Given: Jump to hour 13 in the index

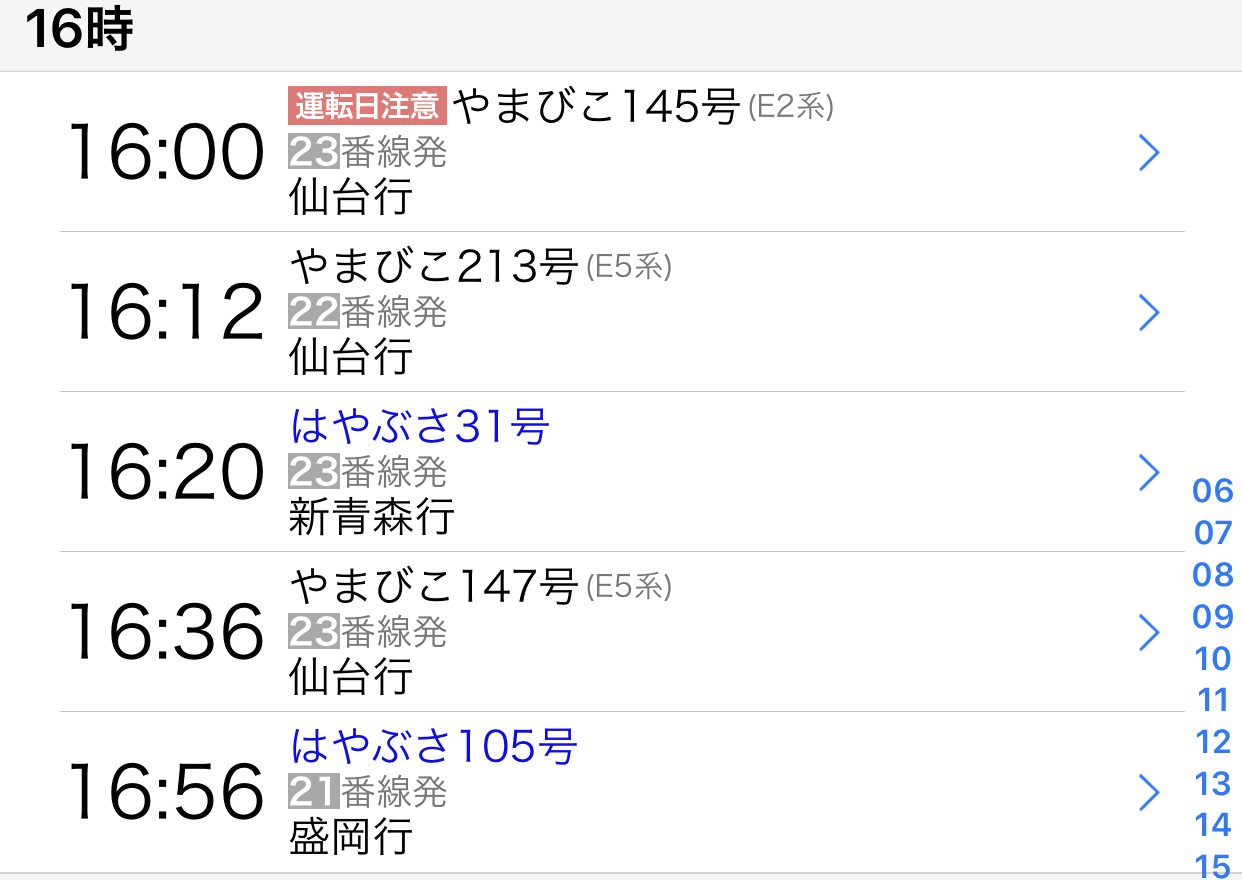Looking at the screenshot, I should (x=1213, y=783).
